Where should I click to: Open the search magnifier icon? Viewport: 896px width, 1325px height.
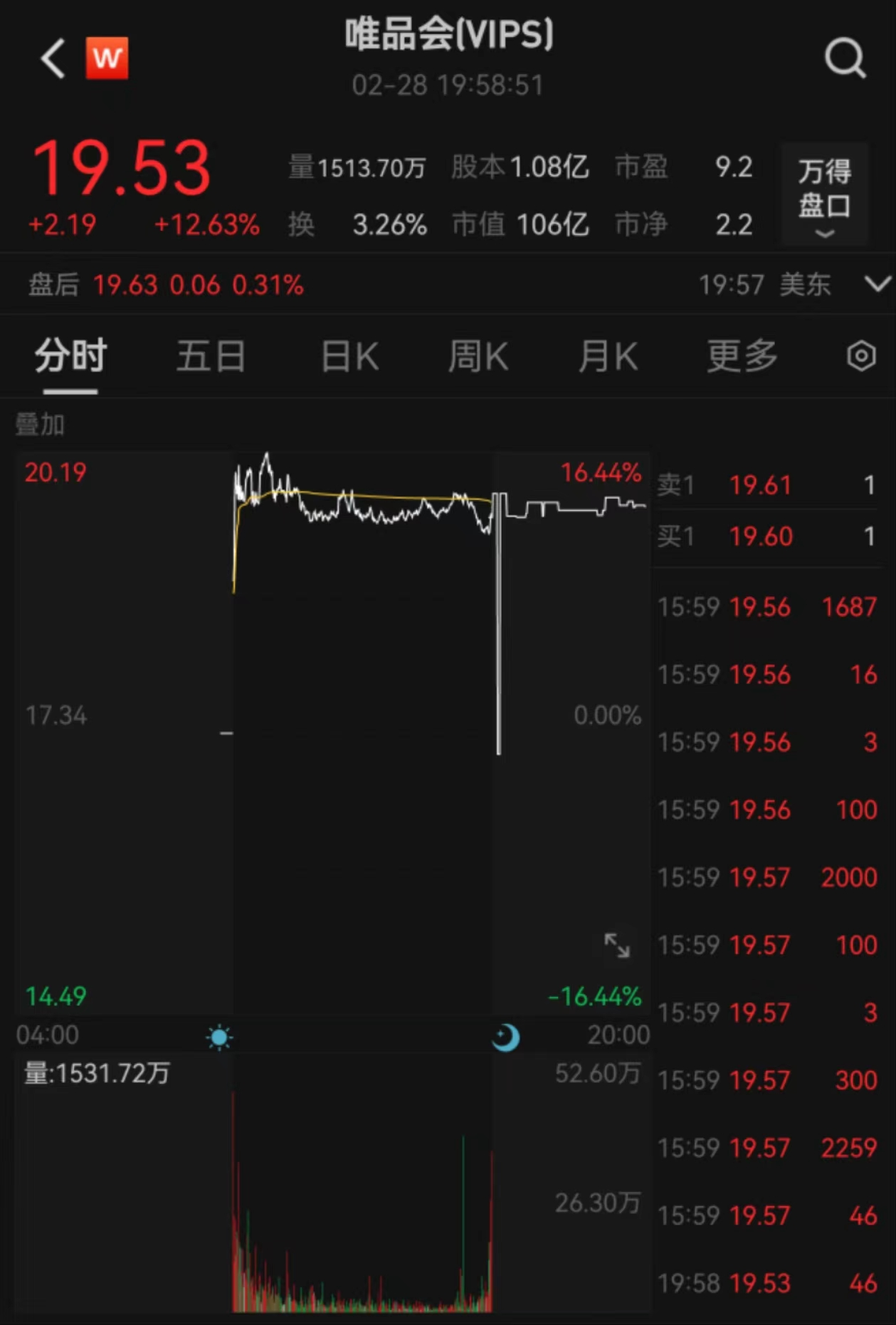(845, 58)
